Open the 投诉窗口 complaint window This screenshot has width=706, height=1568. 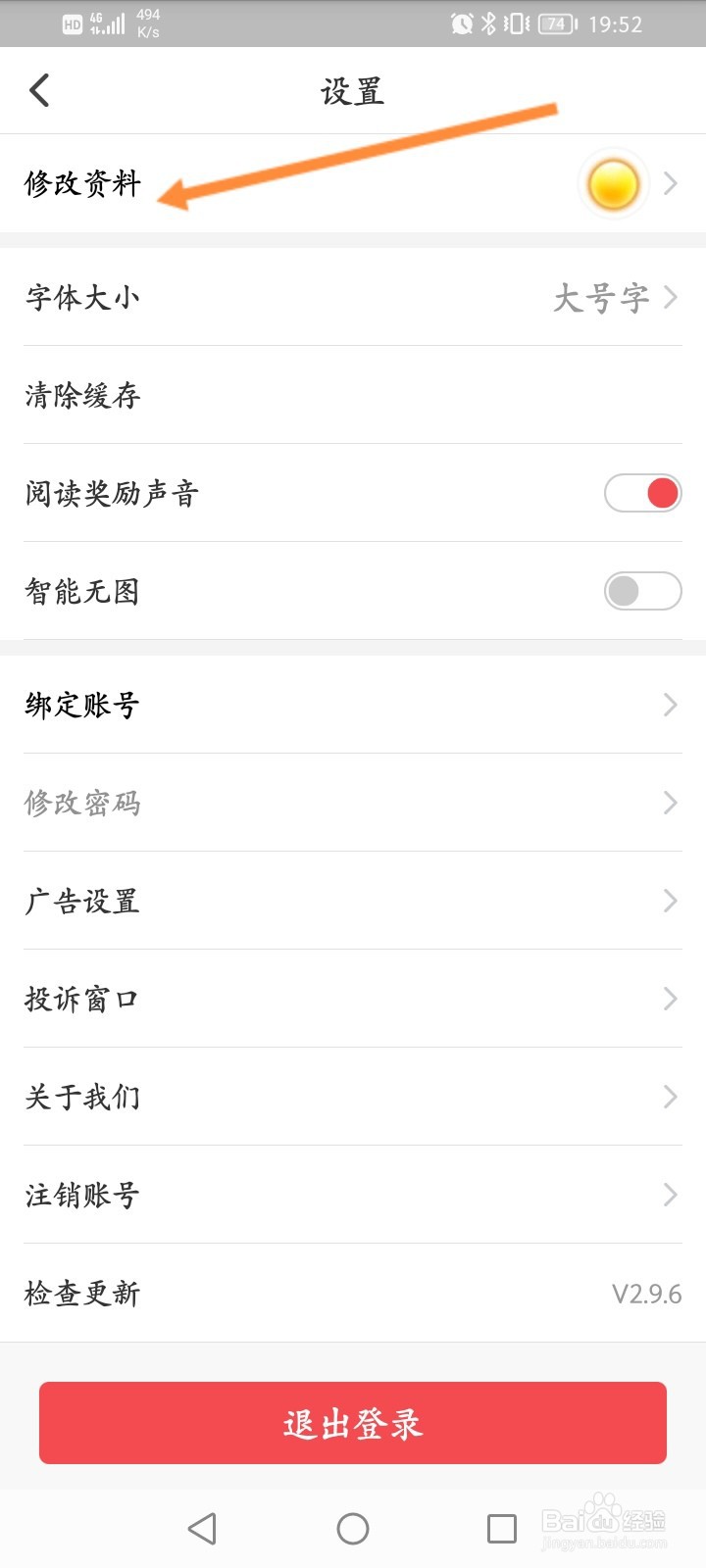[353, 999]
